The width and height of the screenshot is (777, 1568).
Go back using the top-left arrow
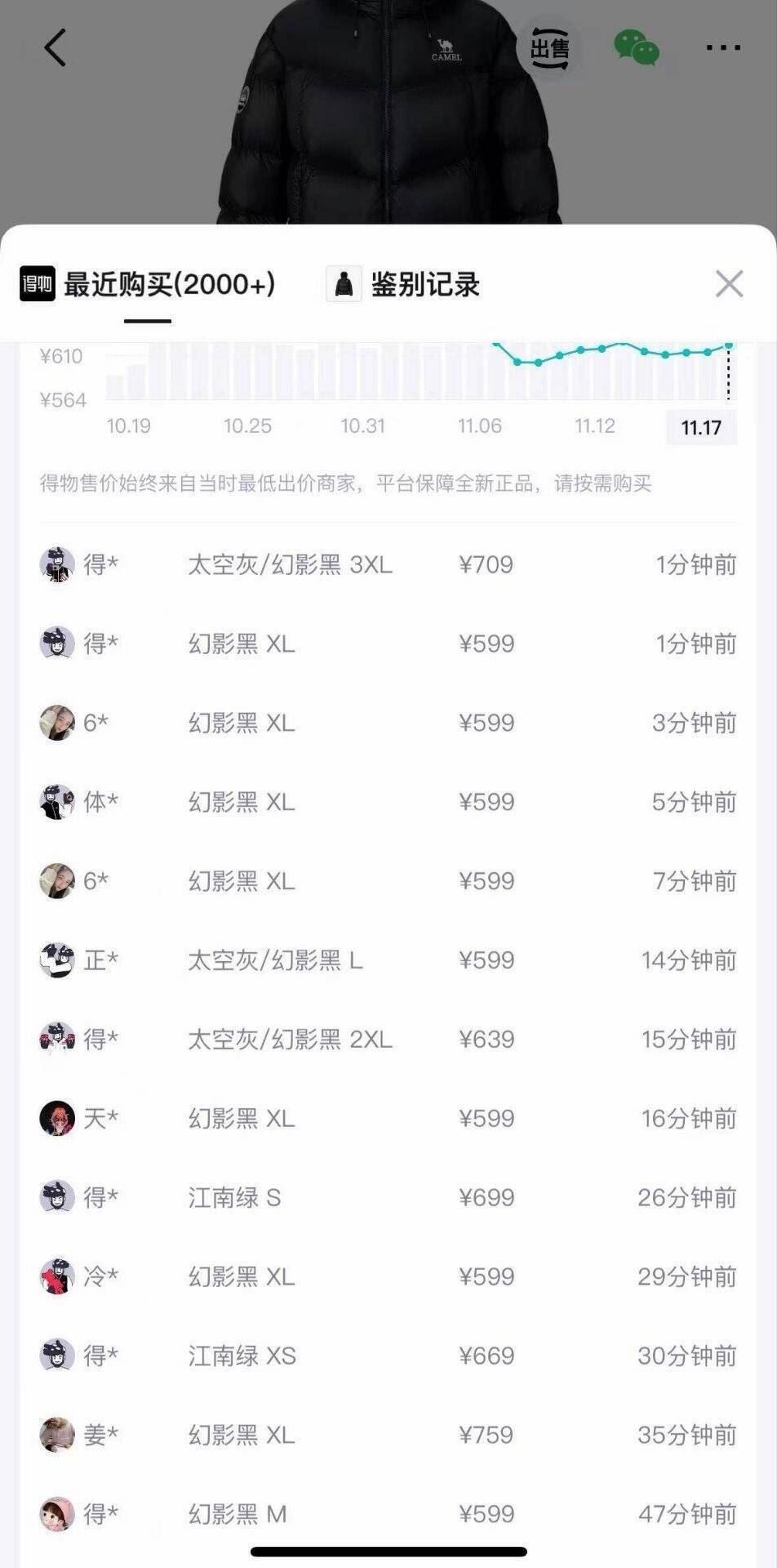pyautogui.click(x=55, y=48)
